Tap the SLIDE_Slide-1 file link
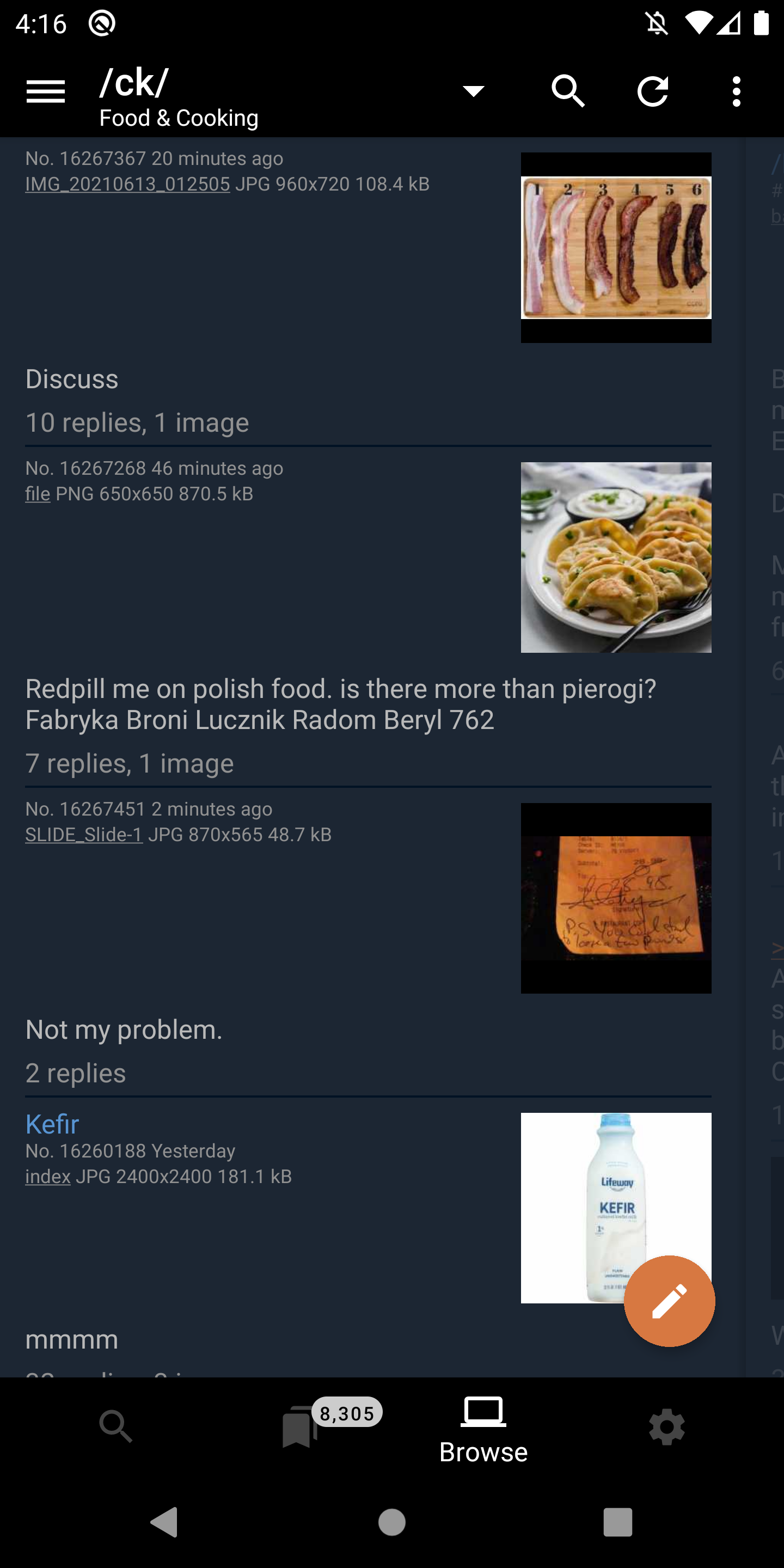Viewport: 784px width, 1568px height. pos(84,835)
